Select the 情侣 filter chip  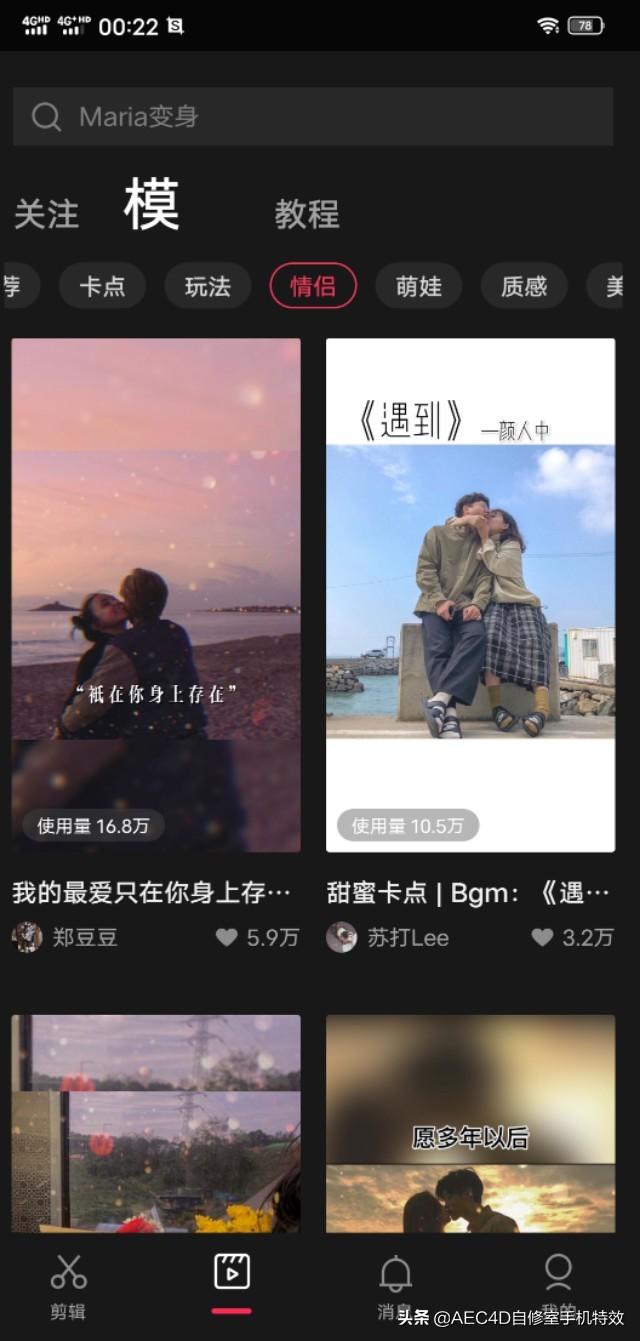tap(313, 286)
